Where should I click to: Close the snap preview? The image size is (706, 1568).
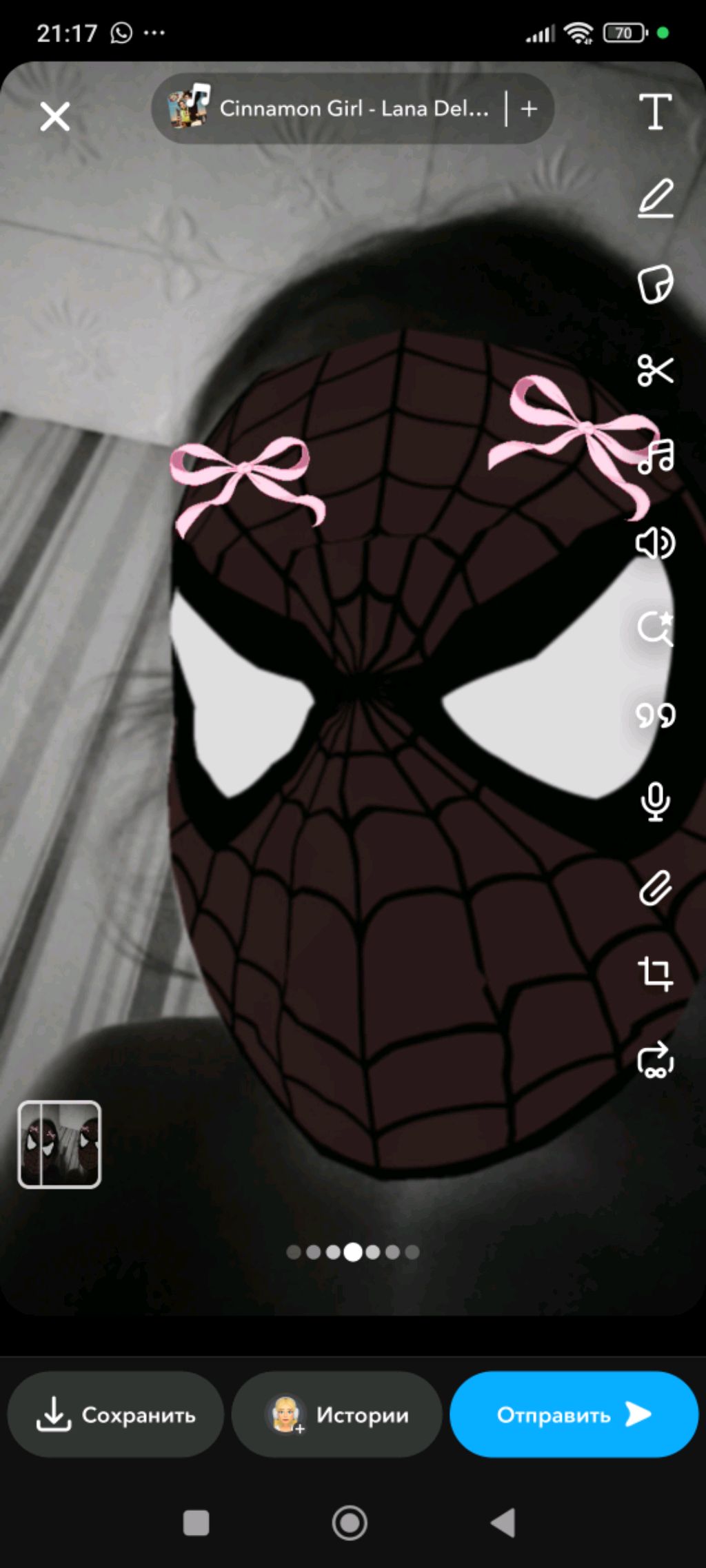pyautogui.click(x=55, y=116)
